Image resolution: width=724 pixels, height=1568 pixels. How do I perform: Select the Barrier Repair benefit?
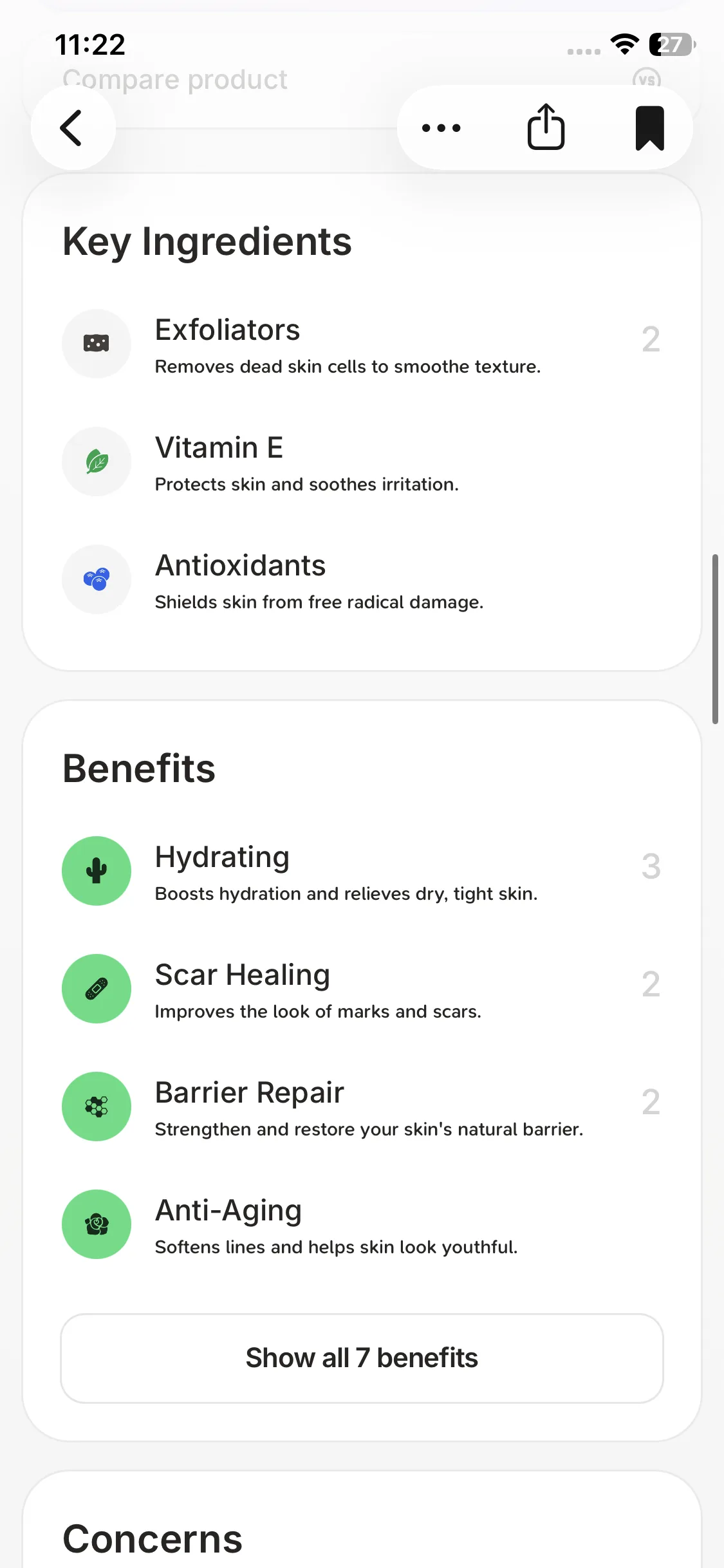coord(360,1107)
